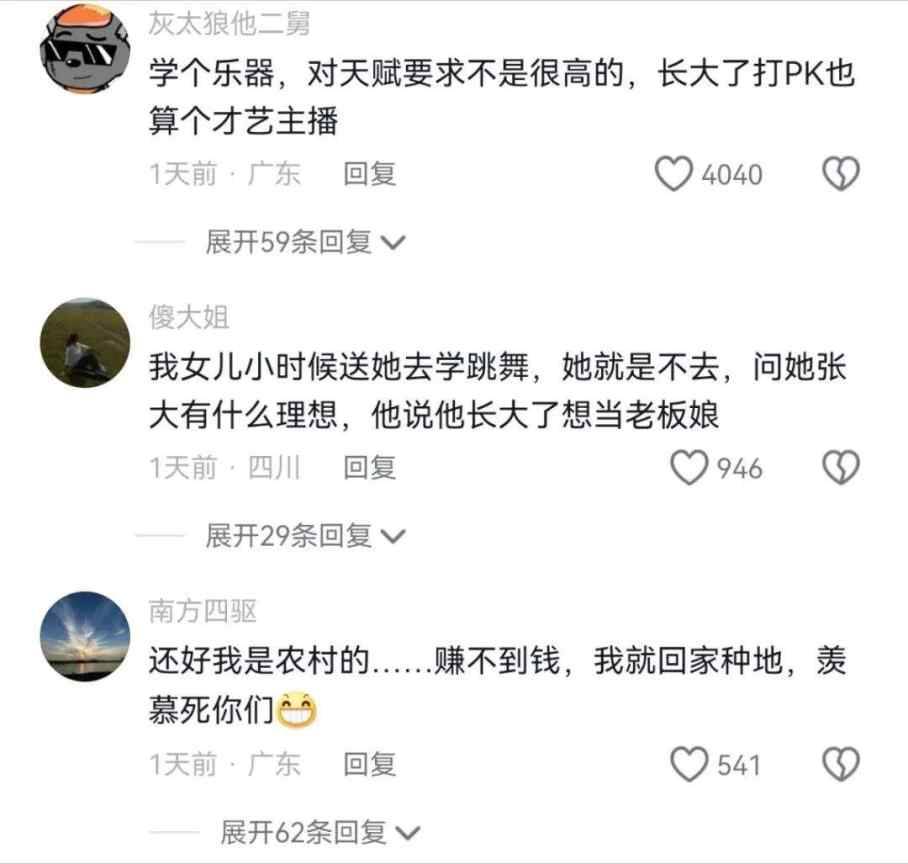This screenshot has width=908, height=864.
Task: Tap the username 傻大姐
Action: 189,318
